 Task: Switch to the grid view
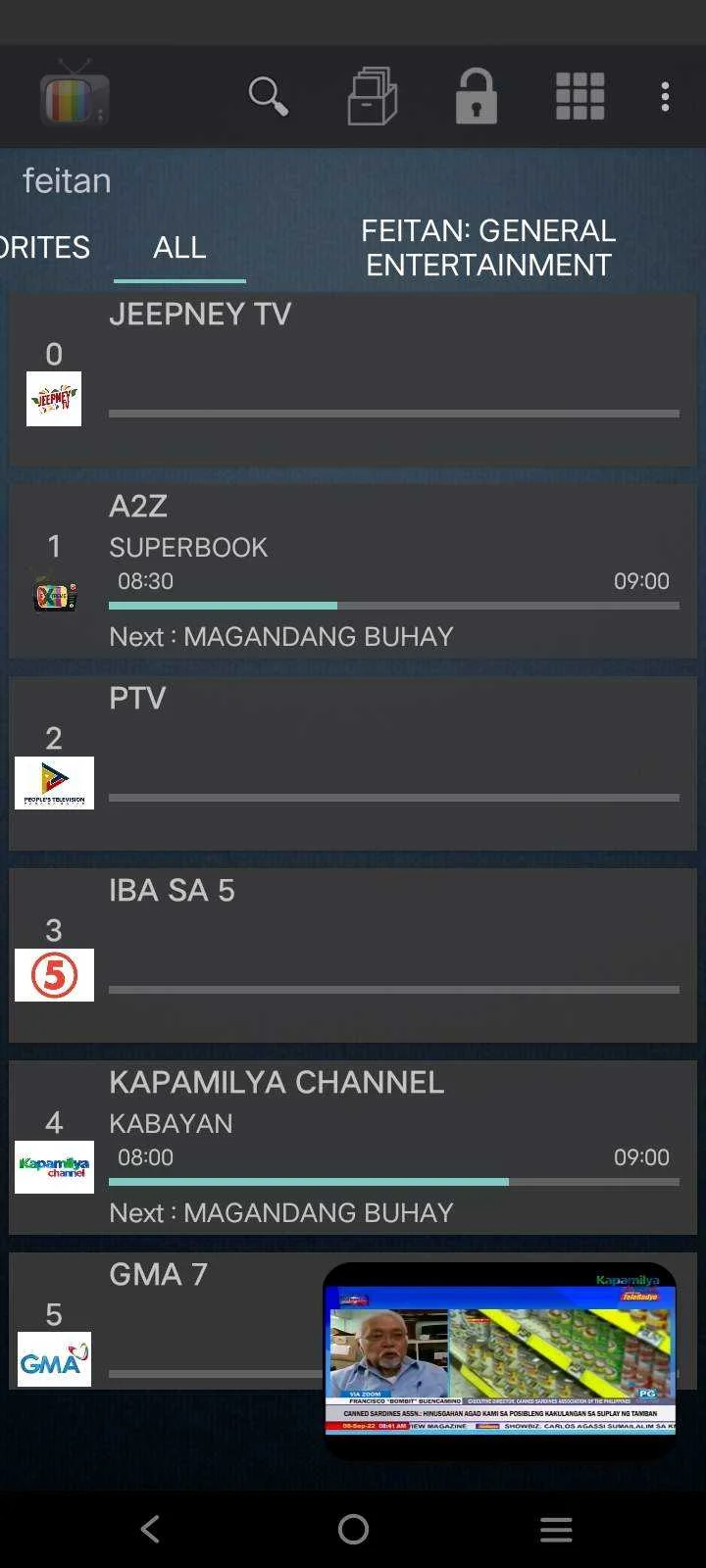(580, 96)
